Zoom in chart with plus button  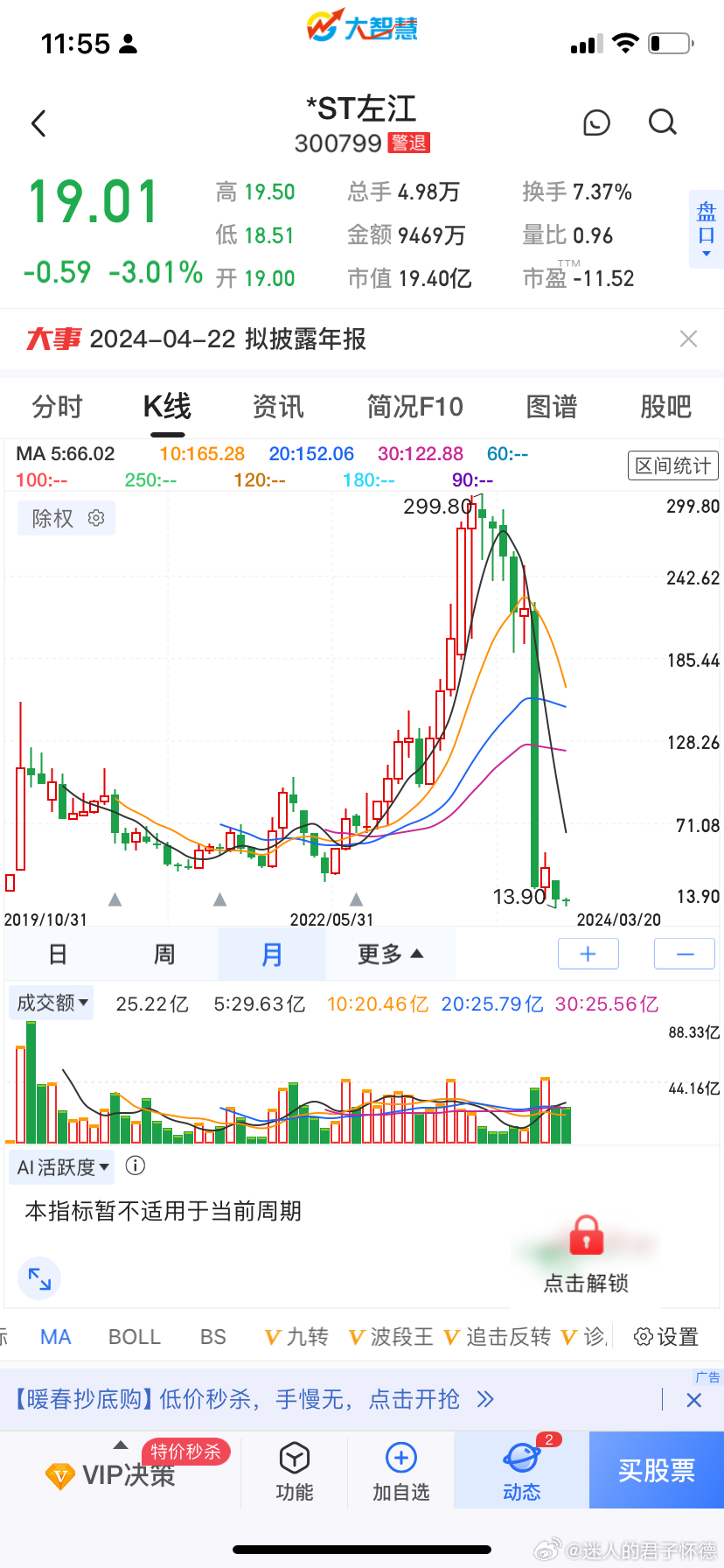pyautogui.click(x=588, y=954)
